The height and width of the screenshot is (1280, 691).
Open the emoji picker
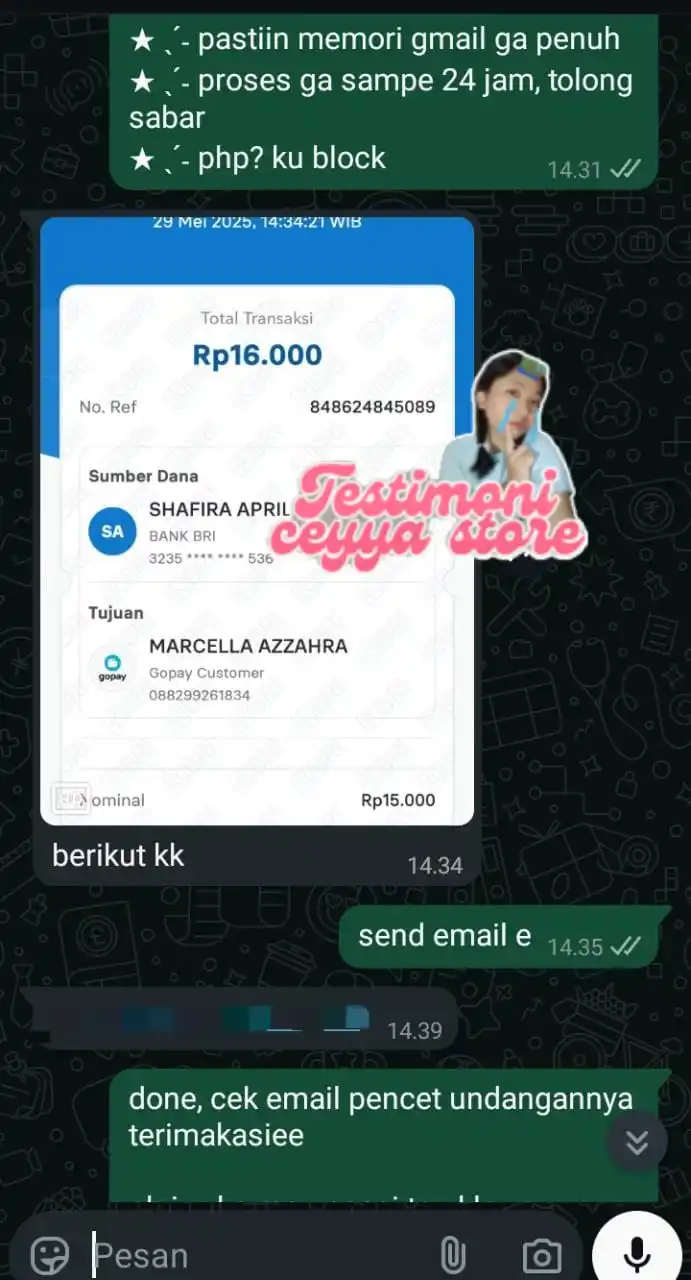click(50, 1254)
